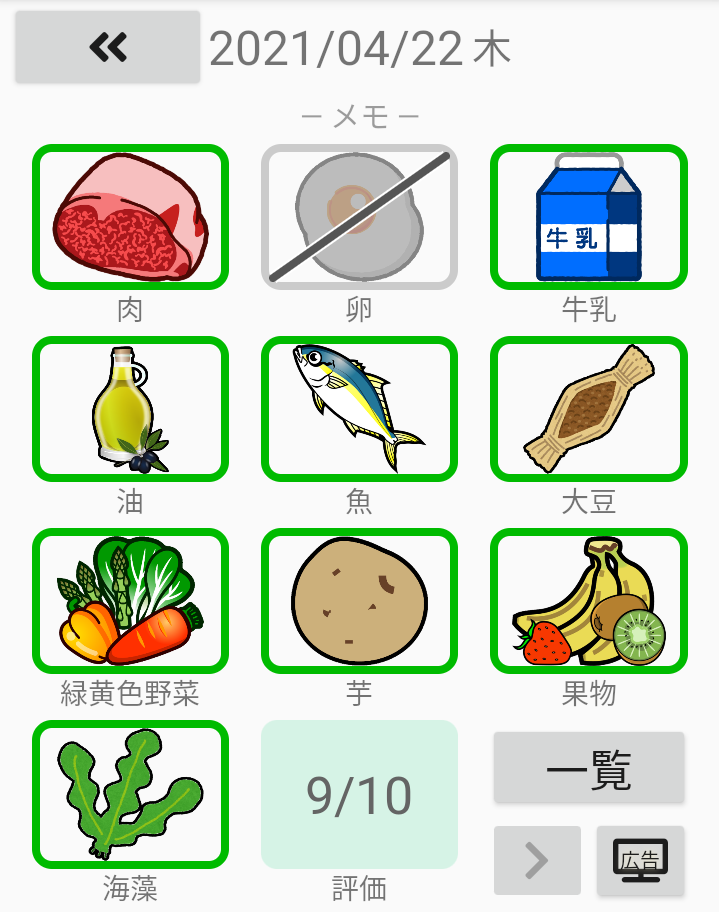719x912 pixels.
Task: Mark 卵 (egg) as eaten
Action: (359, 217)
